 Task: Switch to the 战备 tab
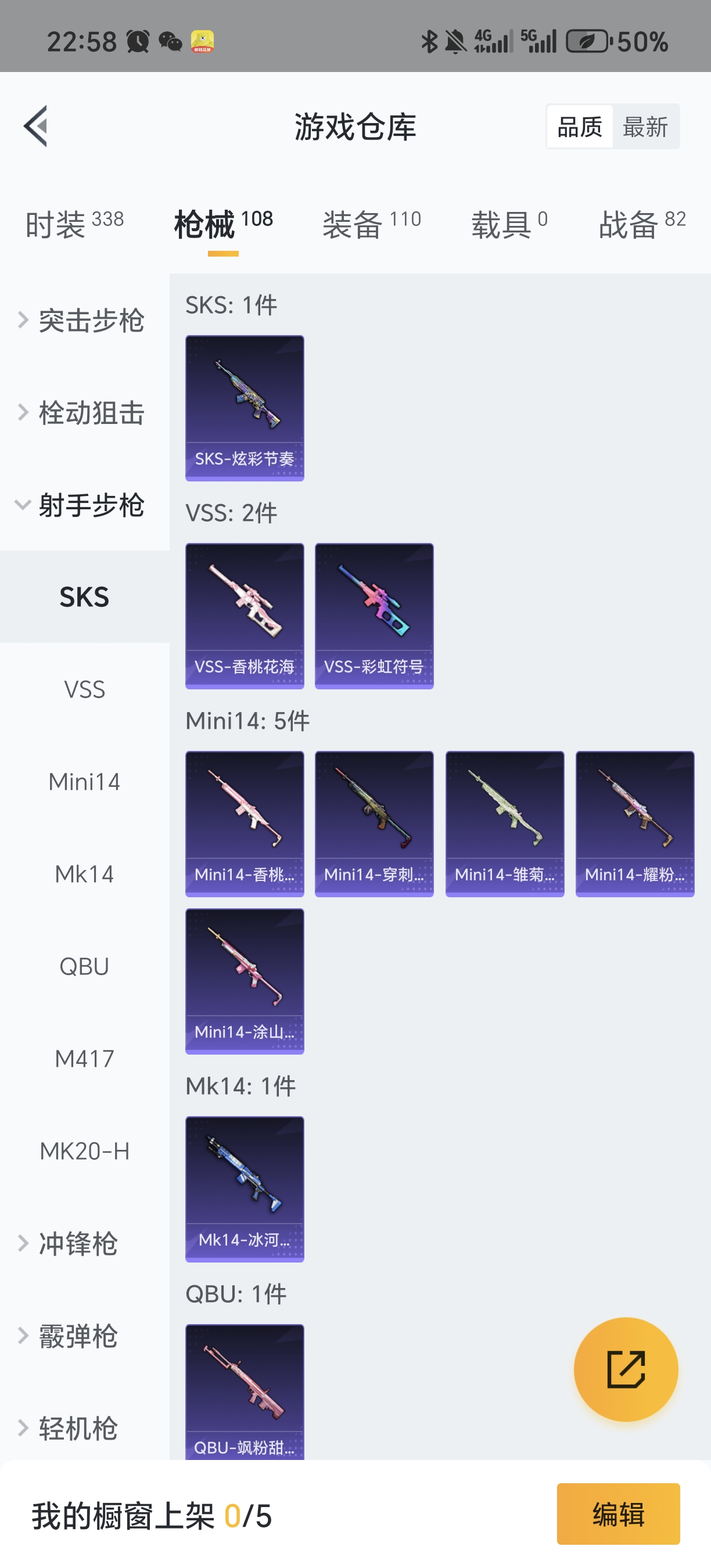click(x=642, y=224)
